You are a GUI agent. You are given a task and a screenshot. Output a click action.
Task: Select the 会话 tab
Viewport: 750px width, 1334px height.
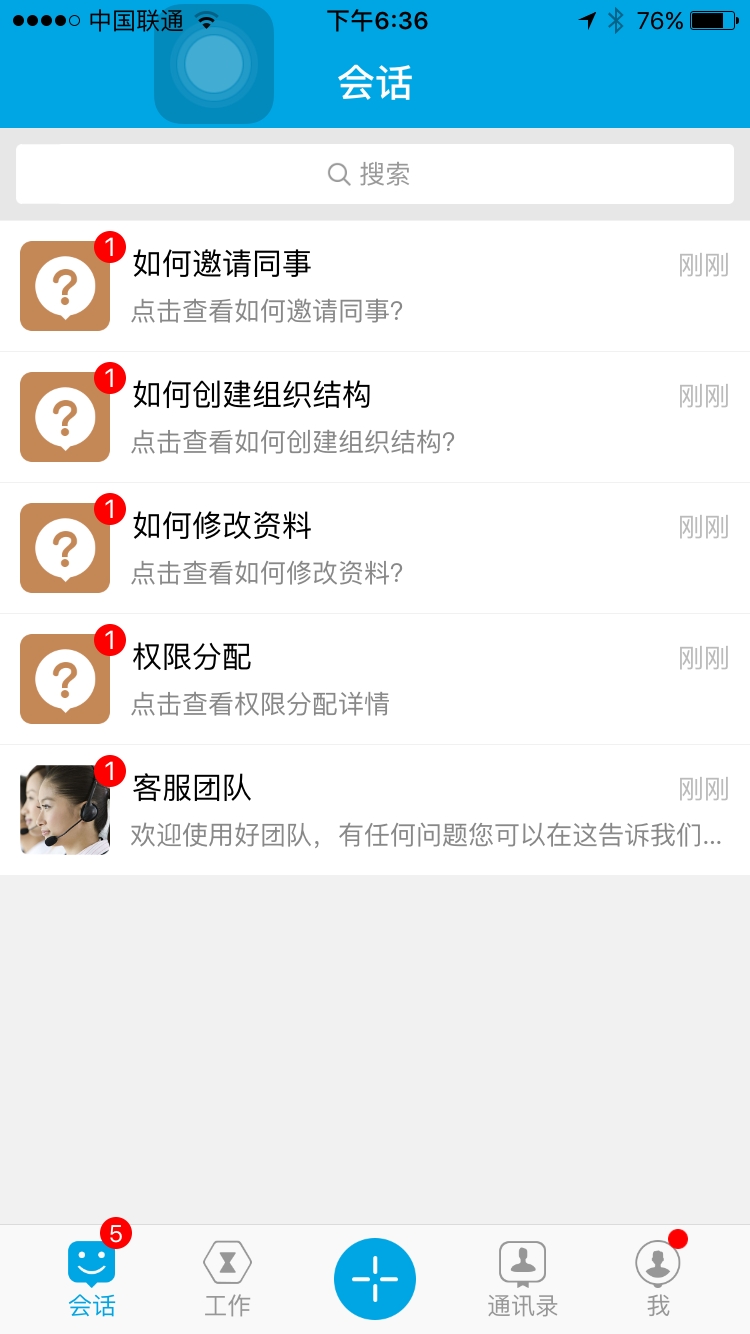tap(92, 1279)
